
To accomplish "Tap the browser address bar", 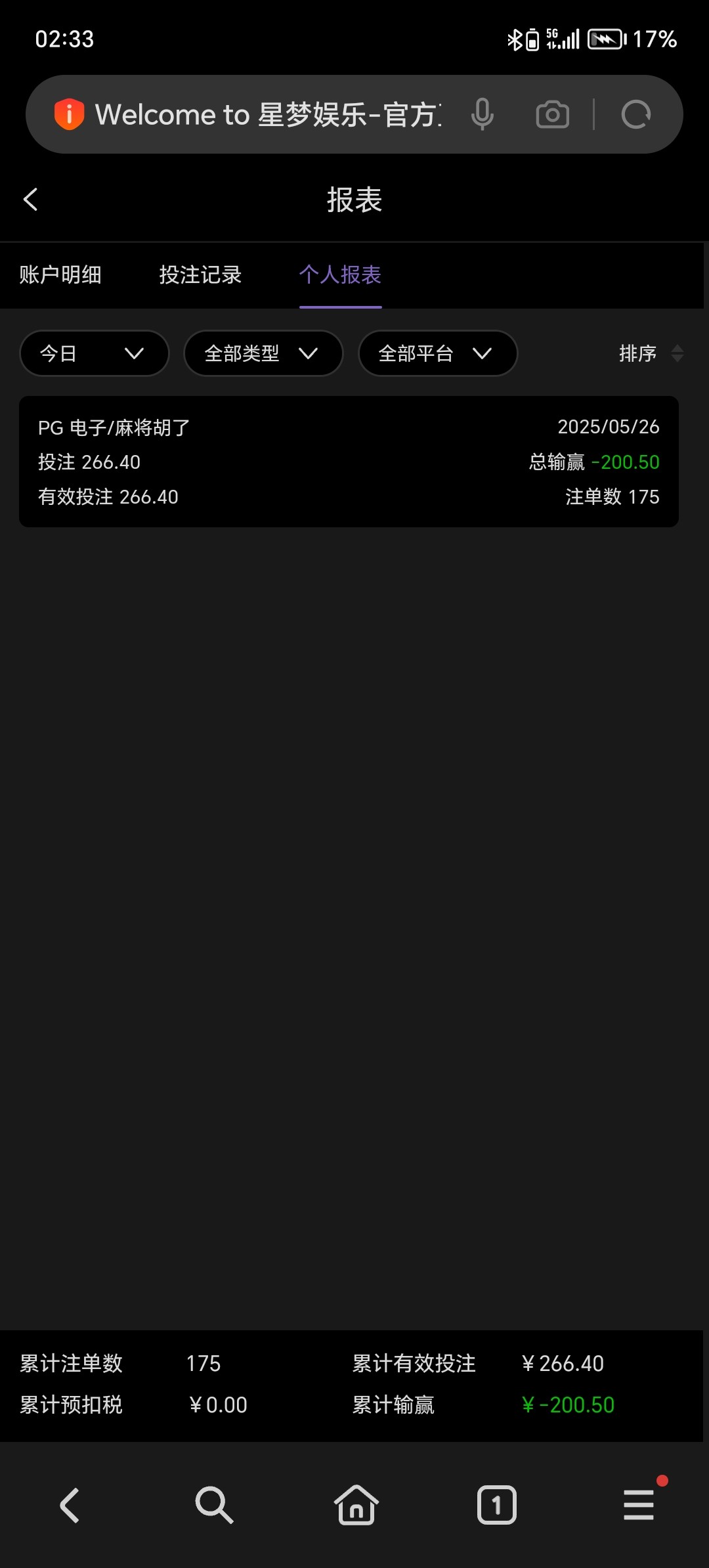I will tap(269, 114).
